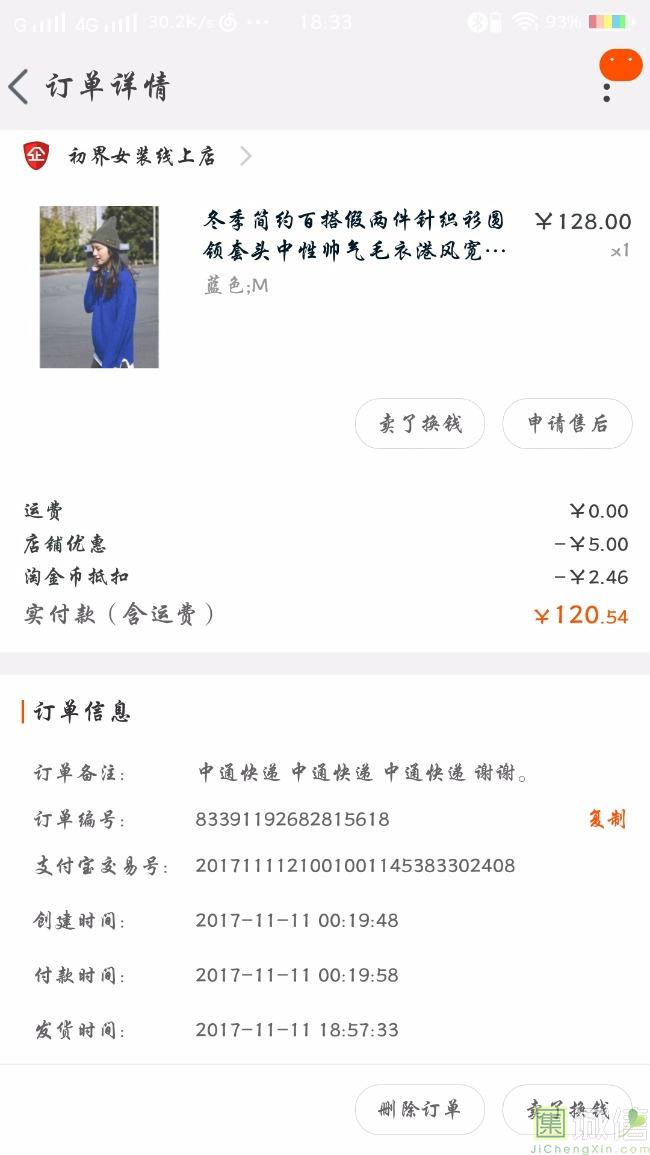Screen dimensions: 650x1155
Task: Tap the 卖了换钱 button in the bottom bar
Action: pos(567,1109)
